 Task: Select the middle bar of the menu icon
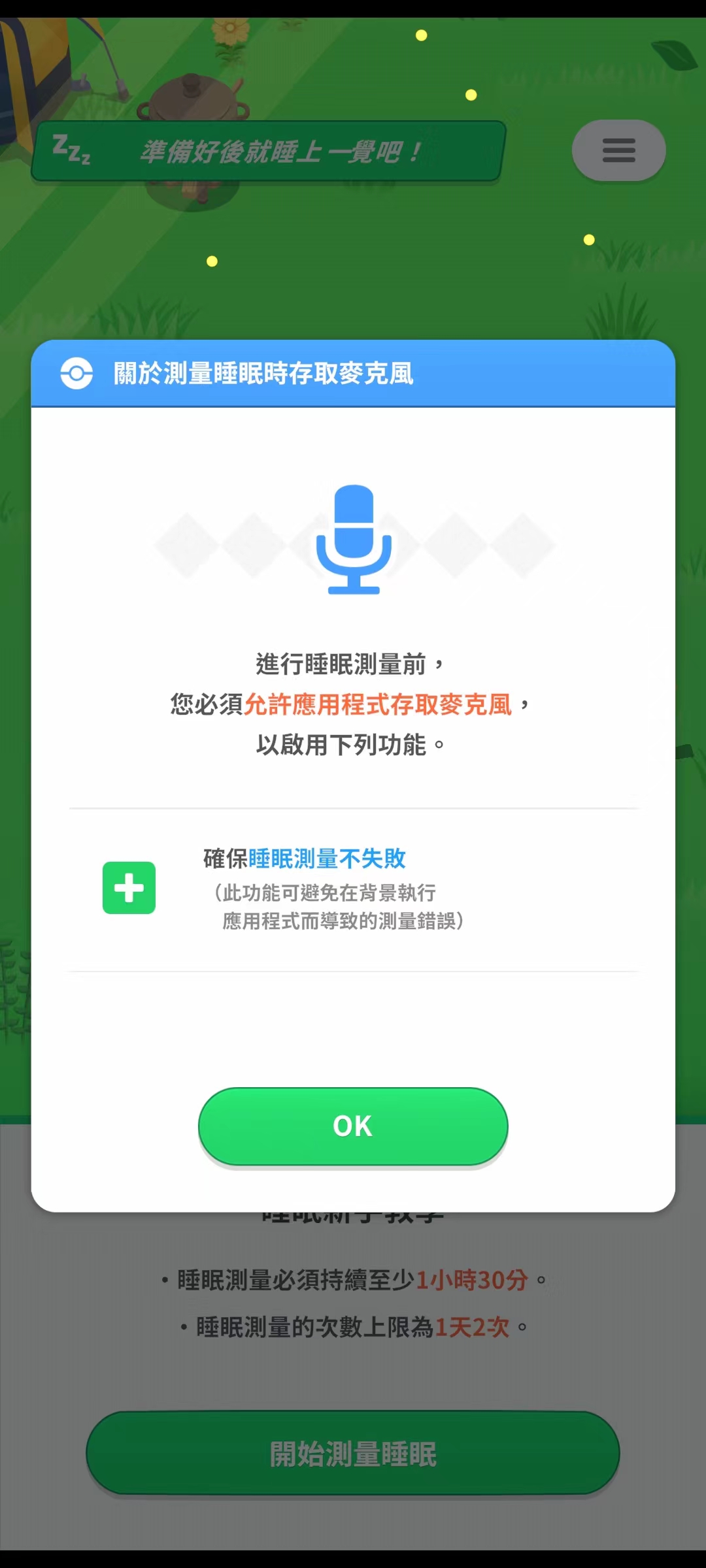(618, 150)
